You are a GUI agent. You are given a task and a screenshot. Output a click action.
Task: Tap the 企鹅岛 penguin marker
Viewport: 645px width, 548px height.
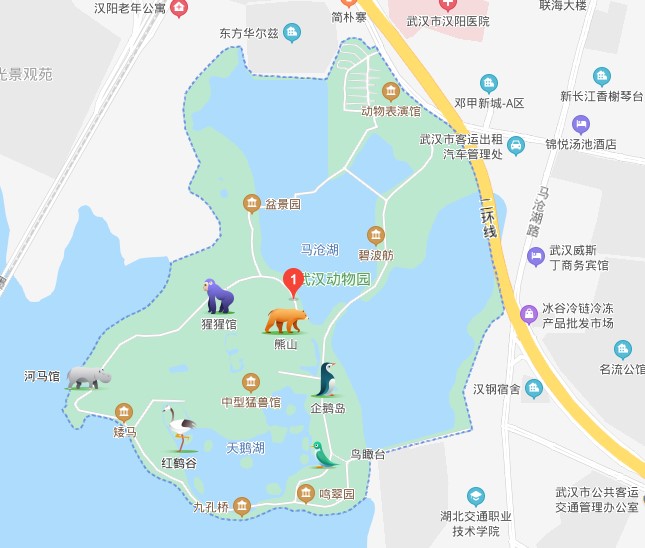click(x=328, y=380)
